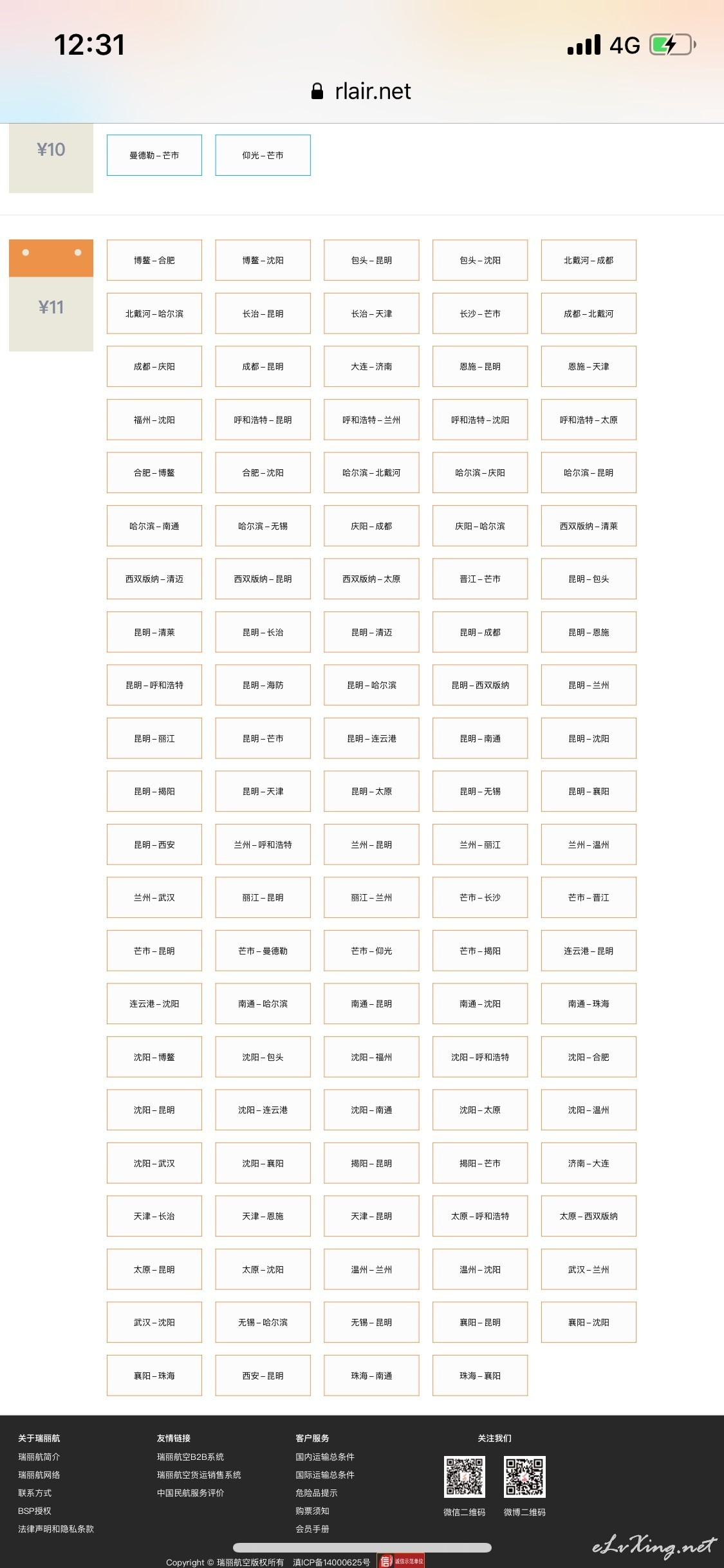The height and width of the screenshot is (1568, 724).
Task: Tap the rlair.net address bar
Action: (362, 91)
